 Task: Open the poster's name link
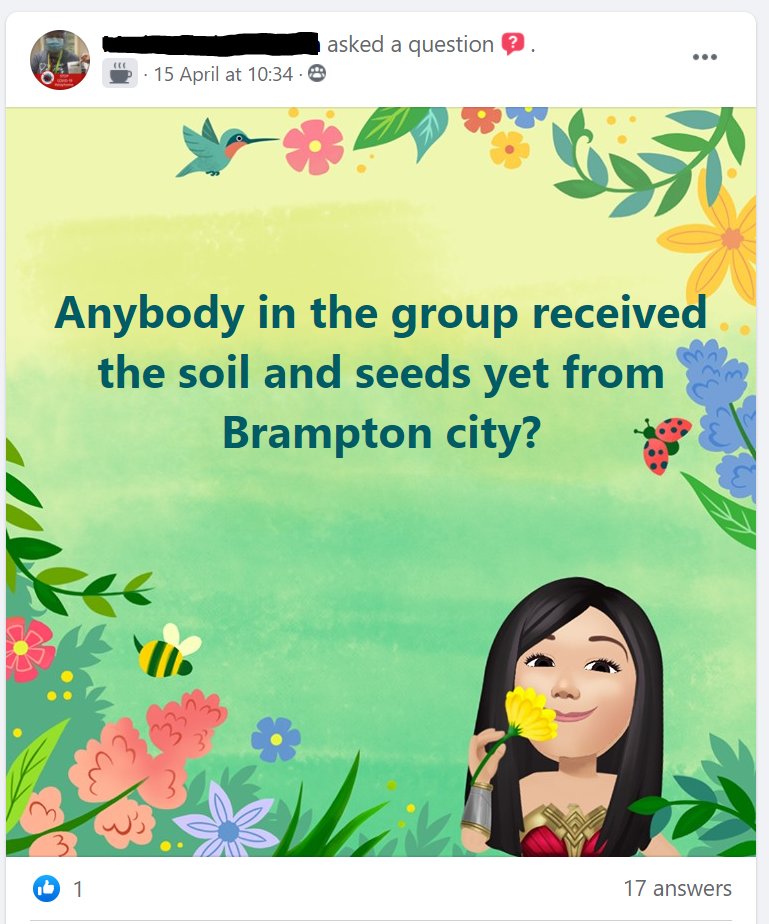tap(212, 44)
